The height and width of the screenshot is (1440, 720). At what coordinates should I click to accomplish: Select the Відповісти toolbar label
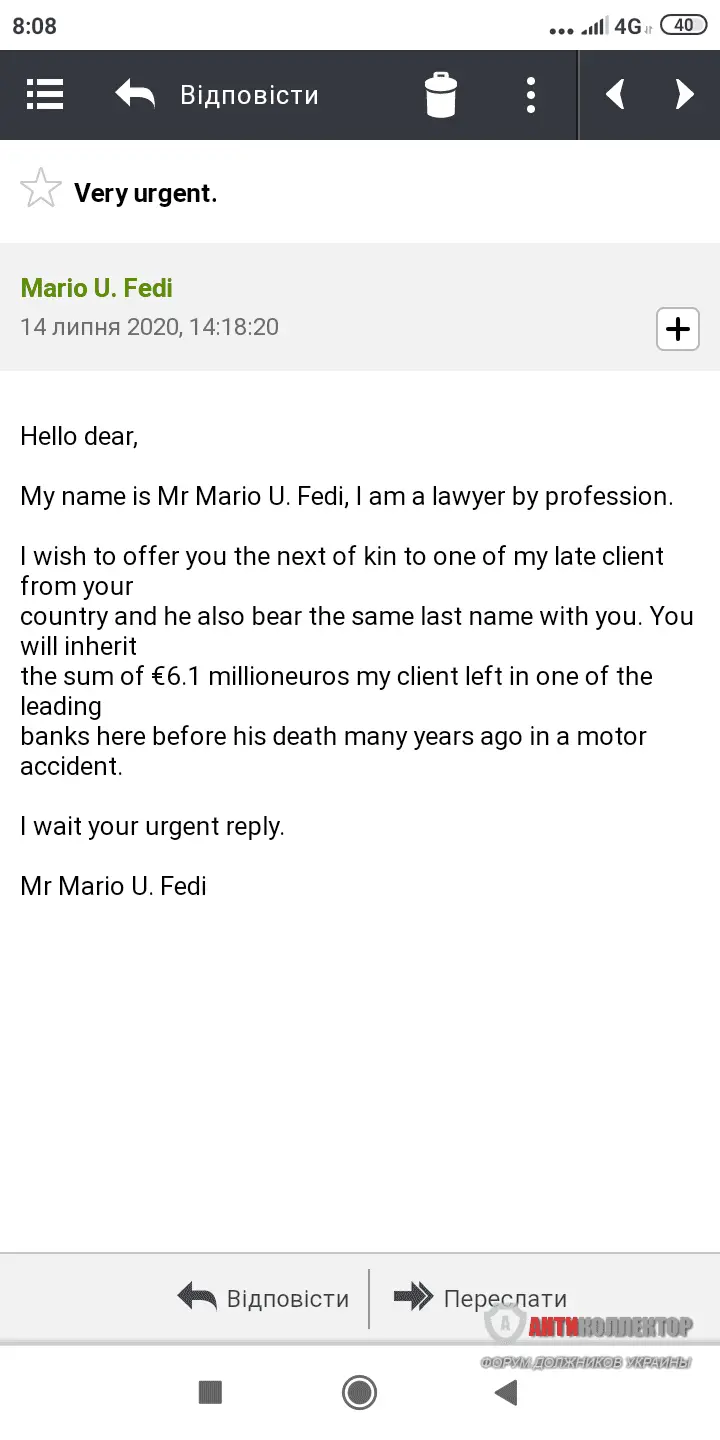point(250,94)
